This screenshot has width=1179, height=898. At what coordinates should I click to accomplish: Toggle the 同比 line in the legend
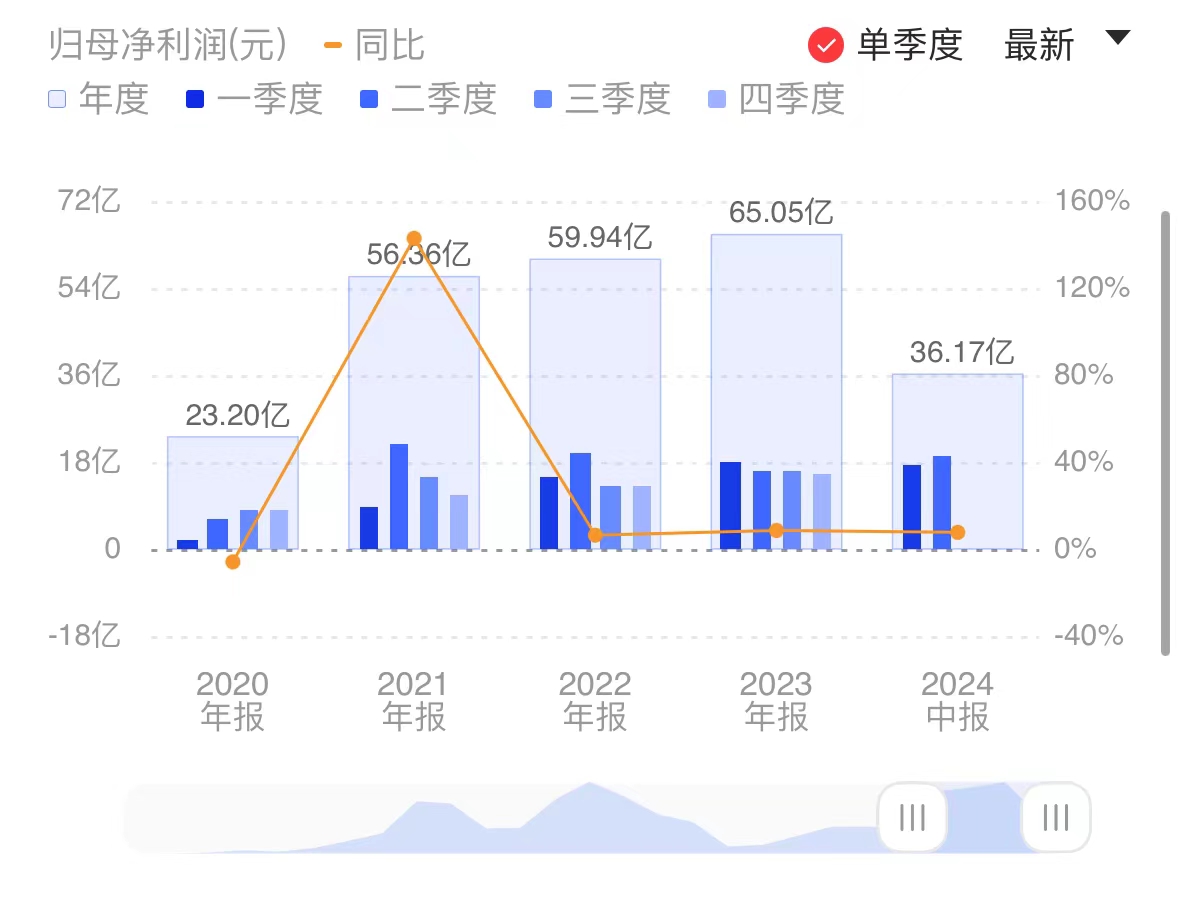[376, 45]
